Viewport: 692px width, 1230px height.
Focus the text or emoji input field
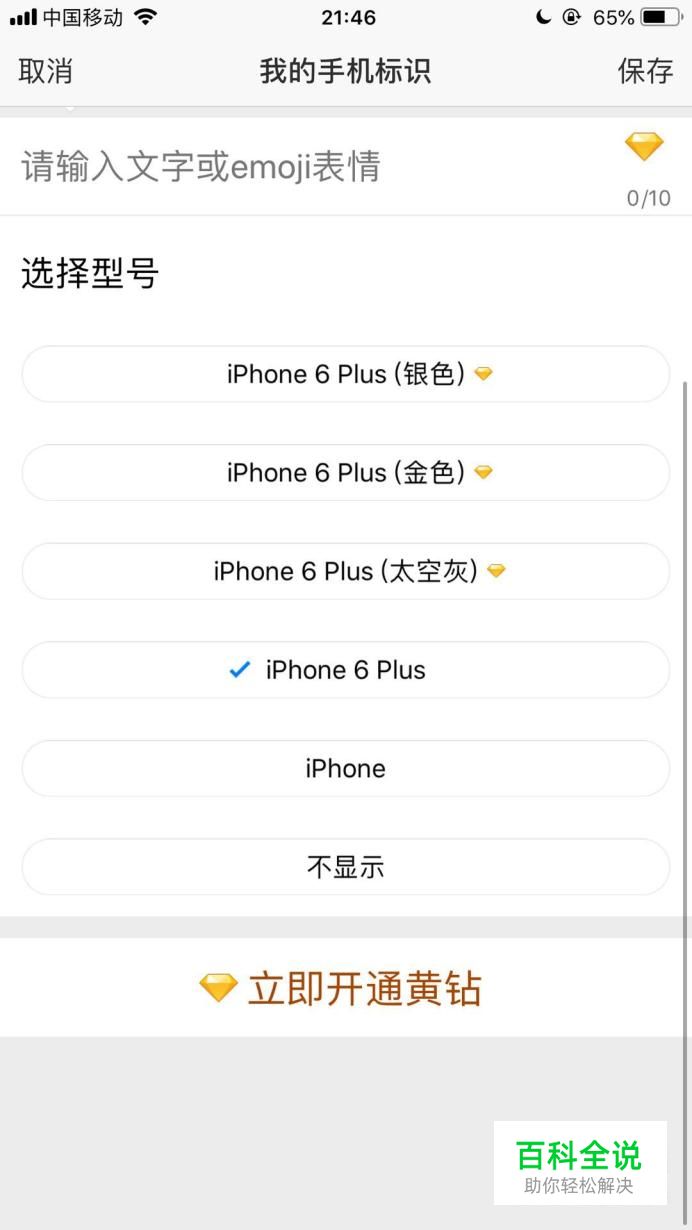pyautogui.click(x=300, y=167)
